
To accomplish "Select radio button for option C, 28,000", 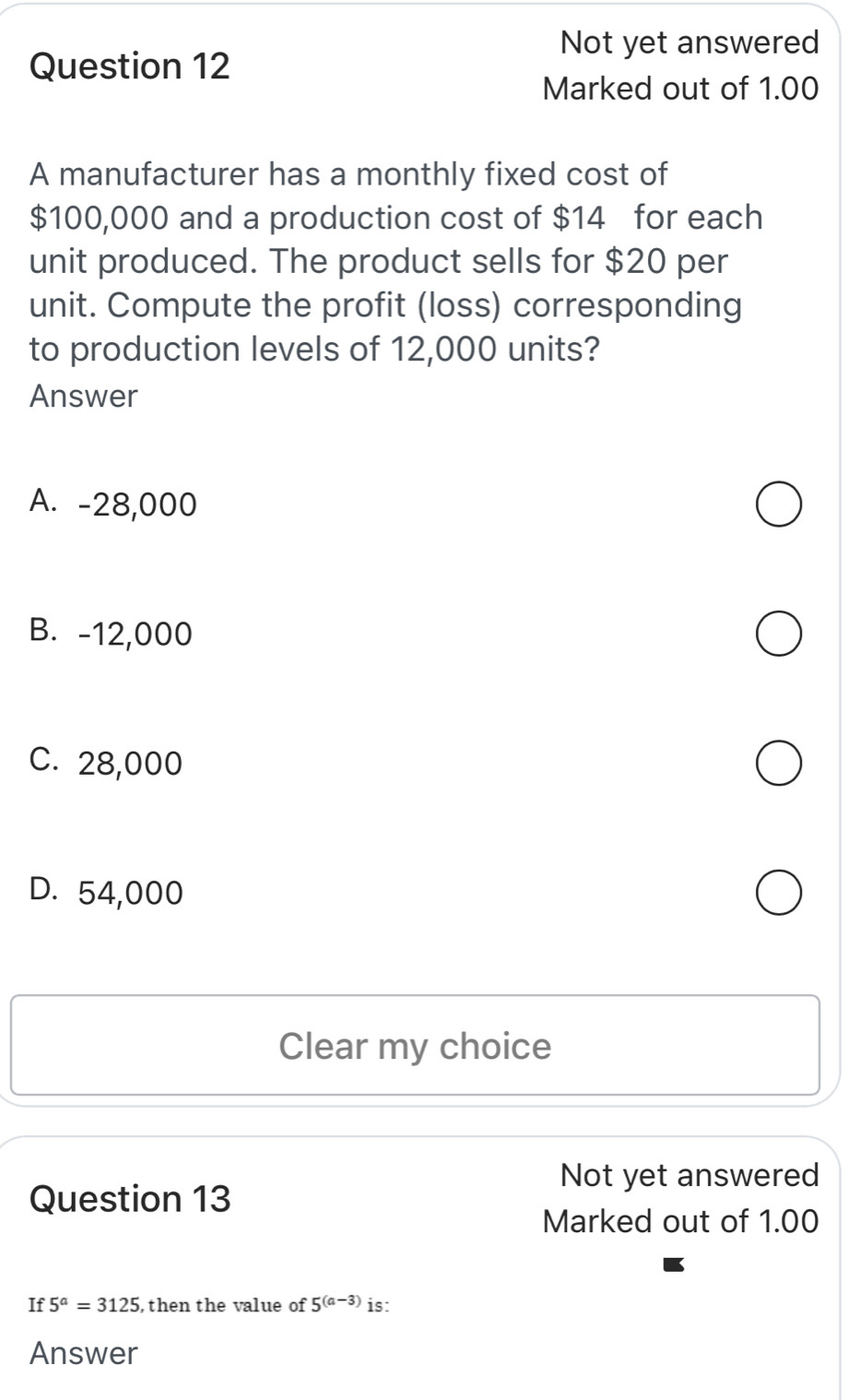I will (778, 762).
